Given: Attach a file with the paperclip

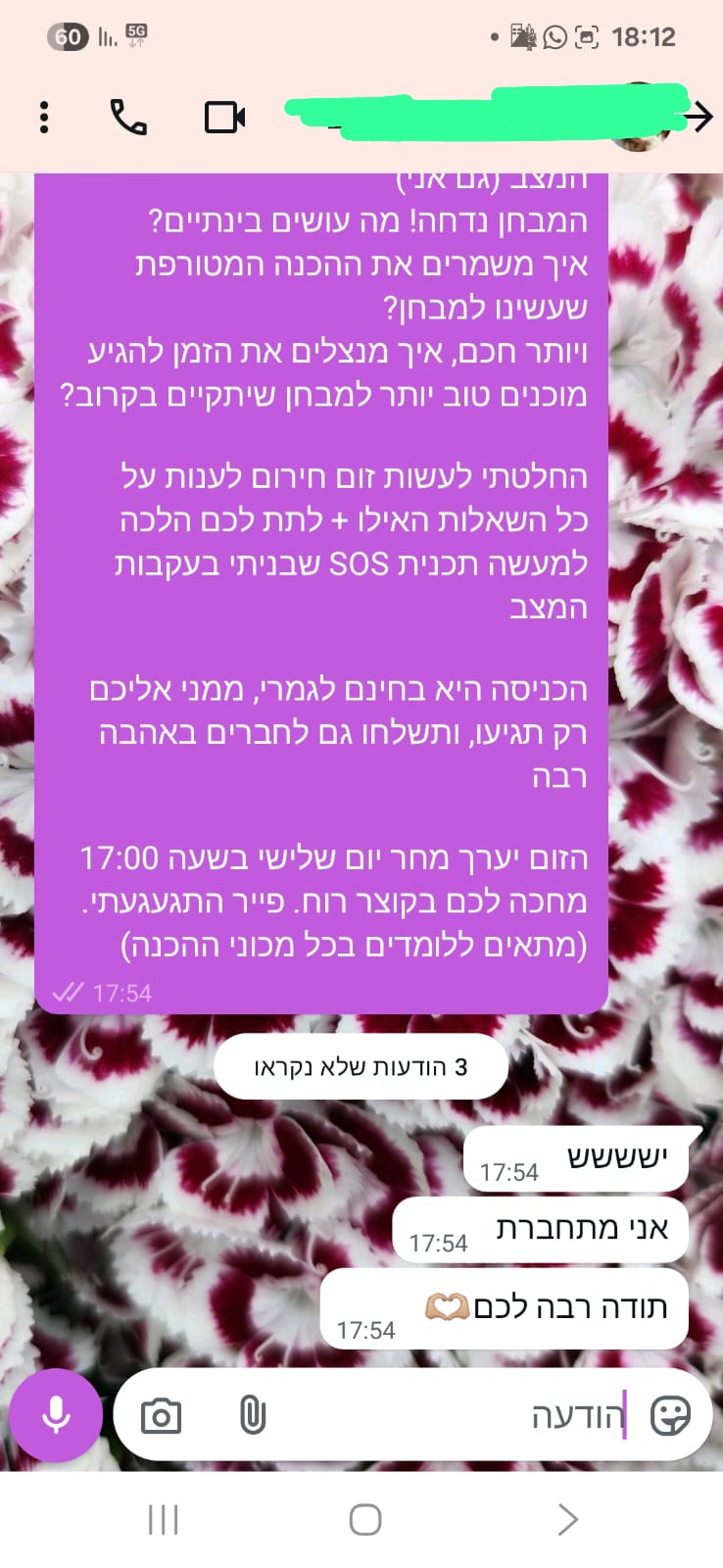Looking at the screenshot, I should [253, 1416].
